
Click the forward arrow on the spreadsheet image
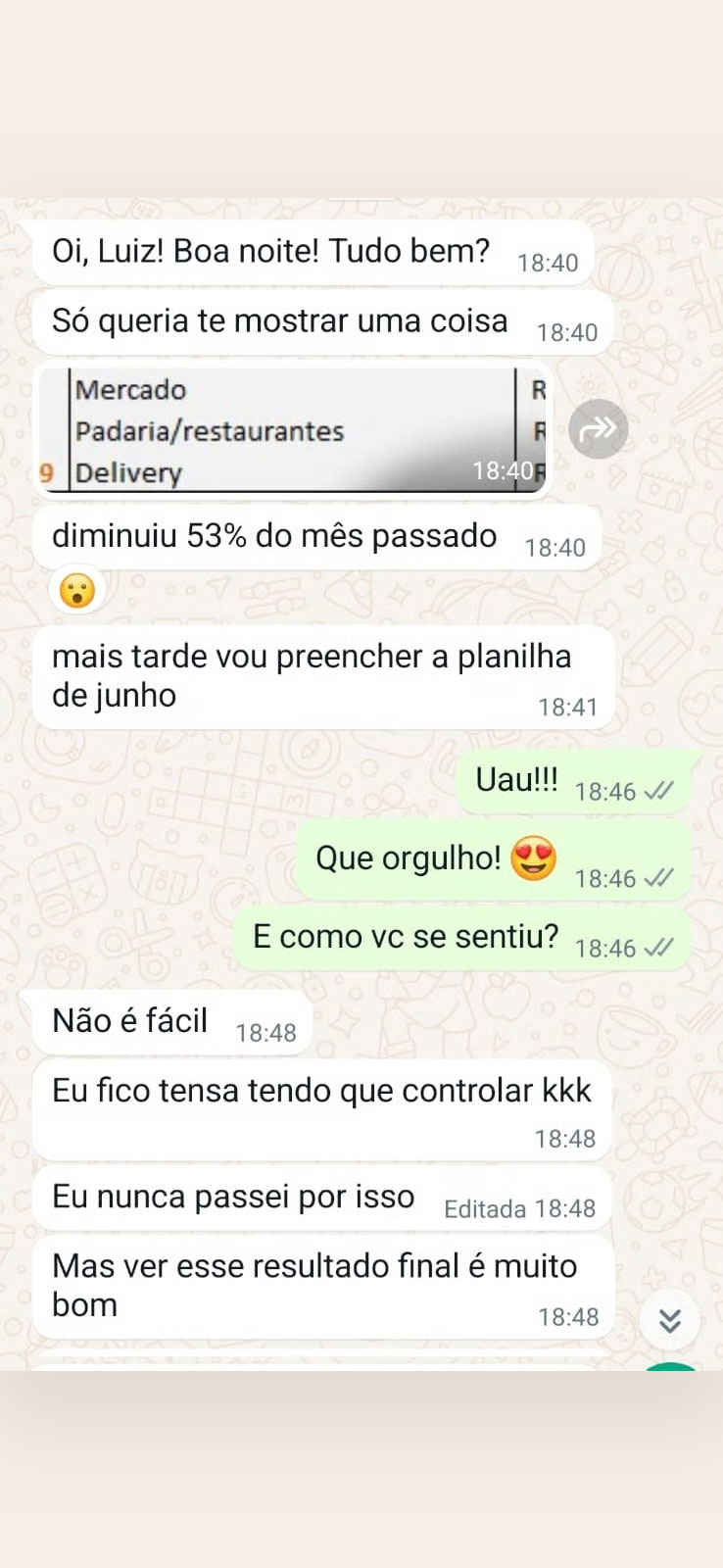click(x=598, y=428)
